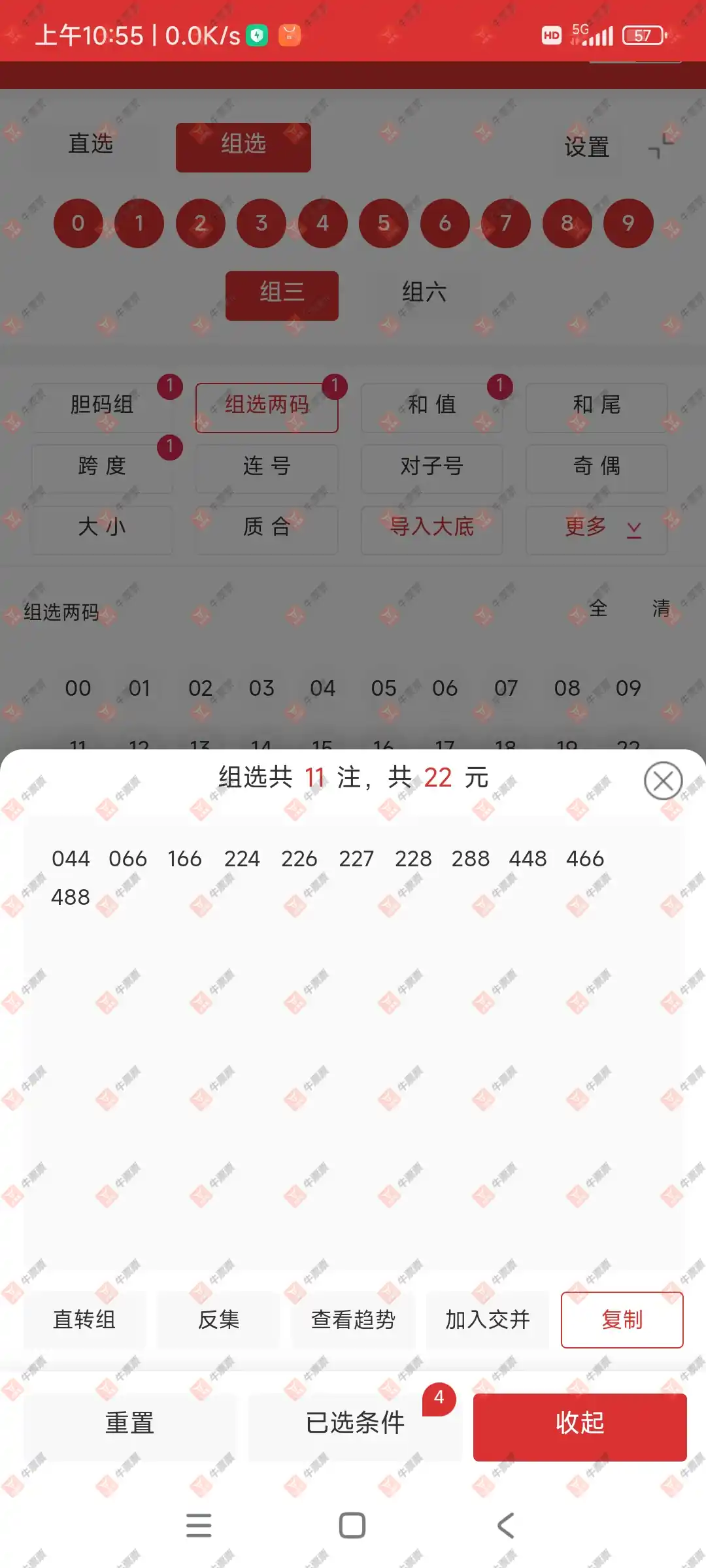The width and height of the screenshot is (706, 1568).
Task: Open 设置 settings
Action: pyautogui.click(x=586, y=147)
